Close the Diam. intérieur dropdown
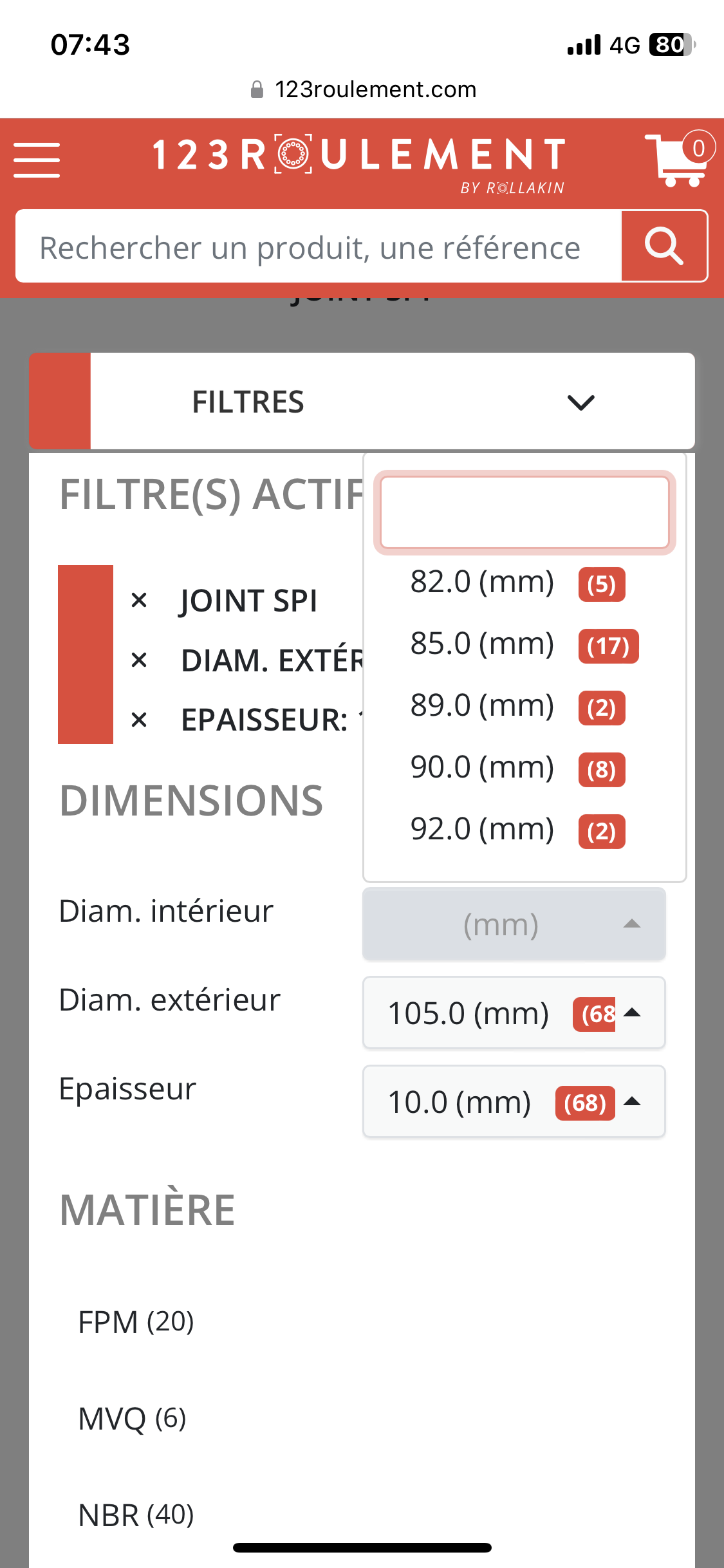The image size is (724, 1568). (x=514, y=924)
